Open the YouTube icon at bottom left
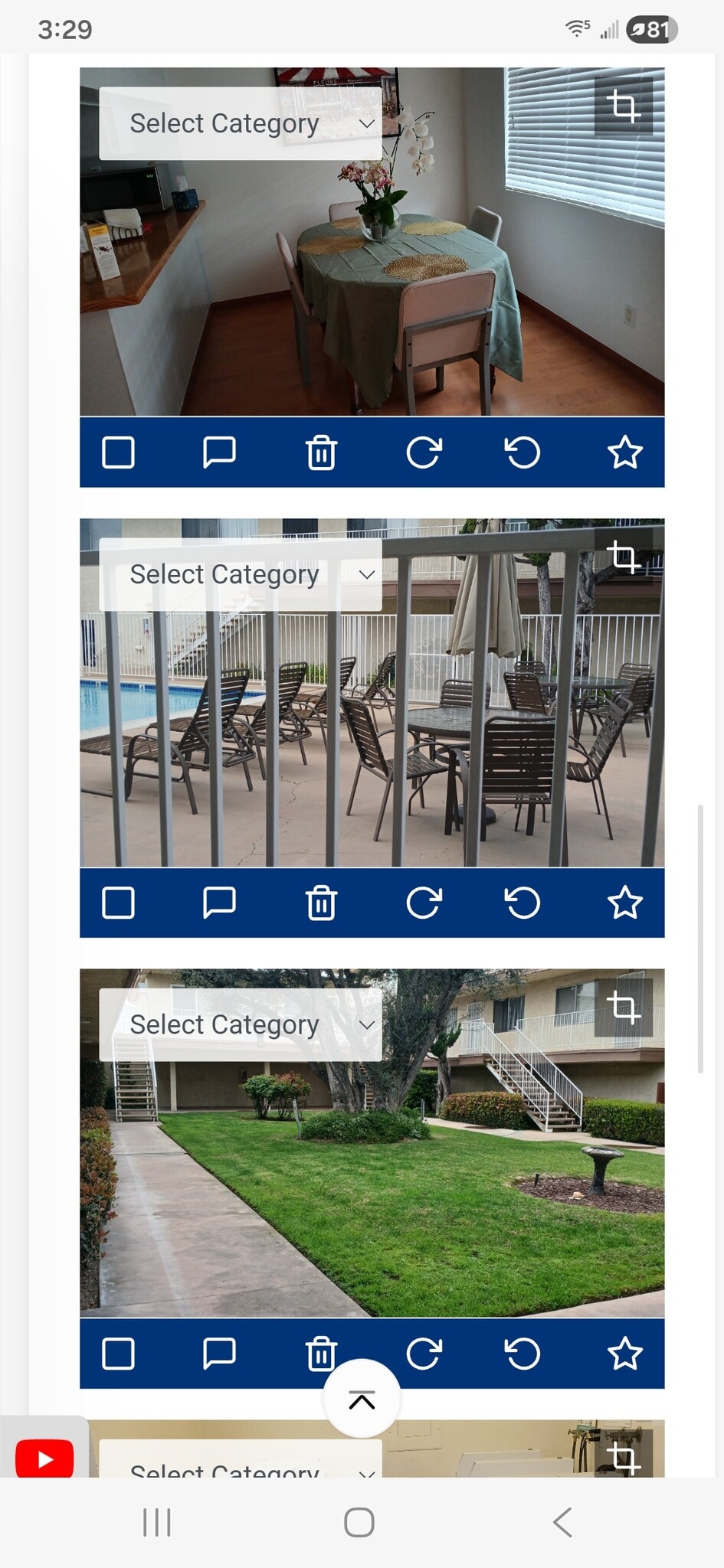This screenshot has height=1568, width=724. click(44, 1458)
